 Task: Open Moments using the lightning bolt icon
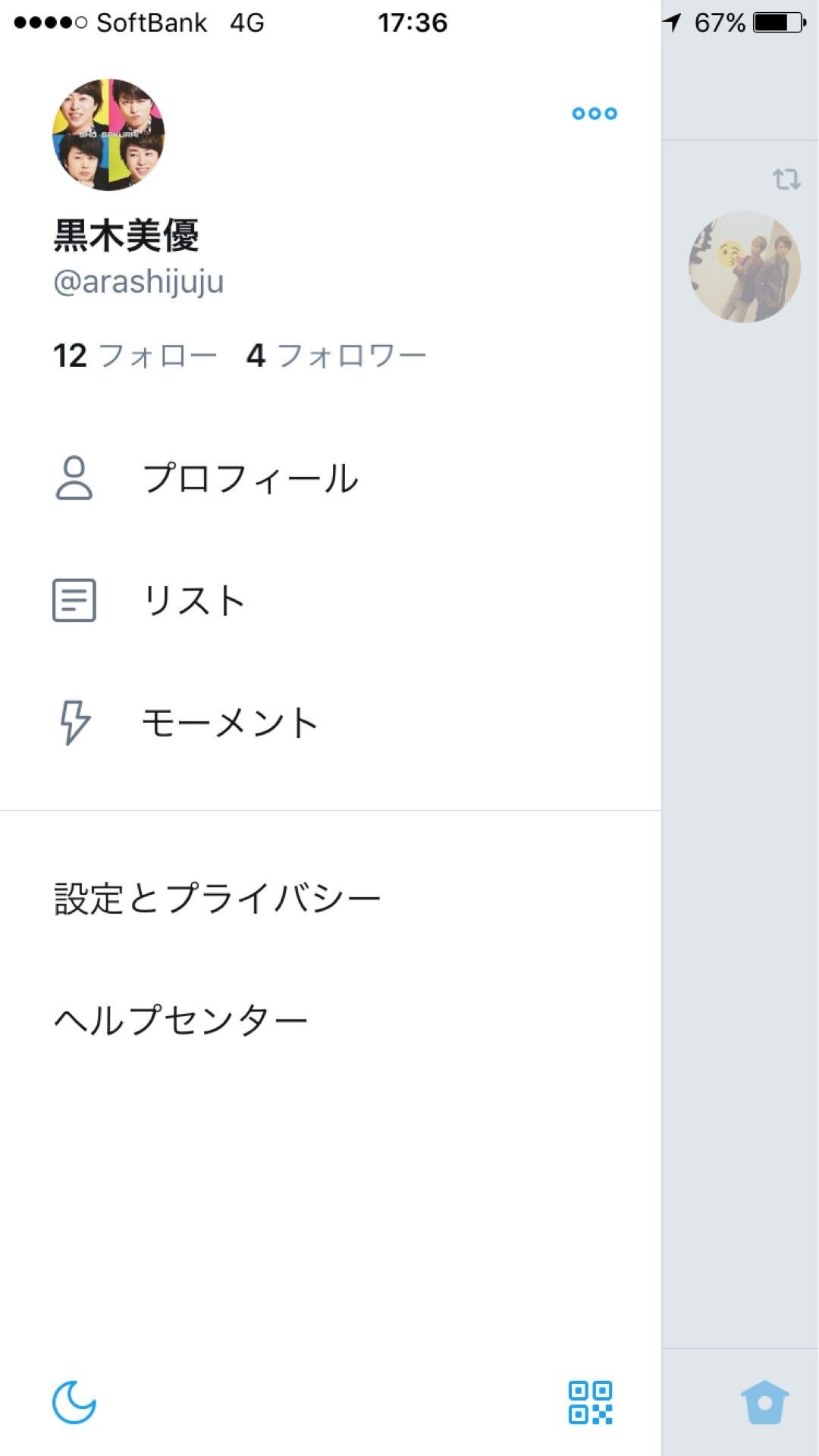(x=74, y=723)
